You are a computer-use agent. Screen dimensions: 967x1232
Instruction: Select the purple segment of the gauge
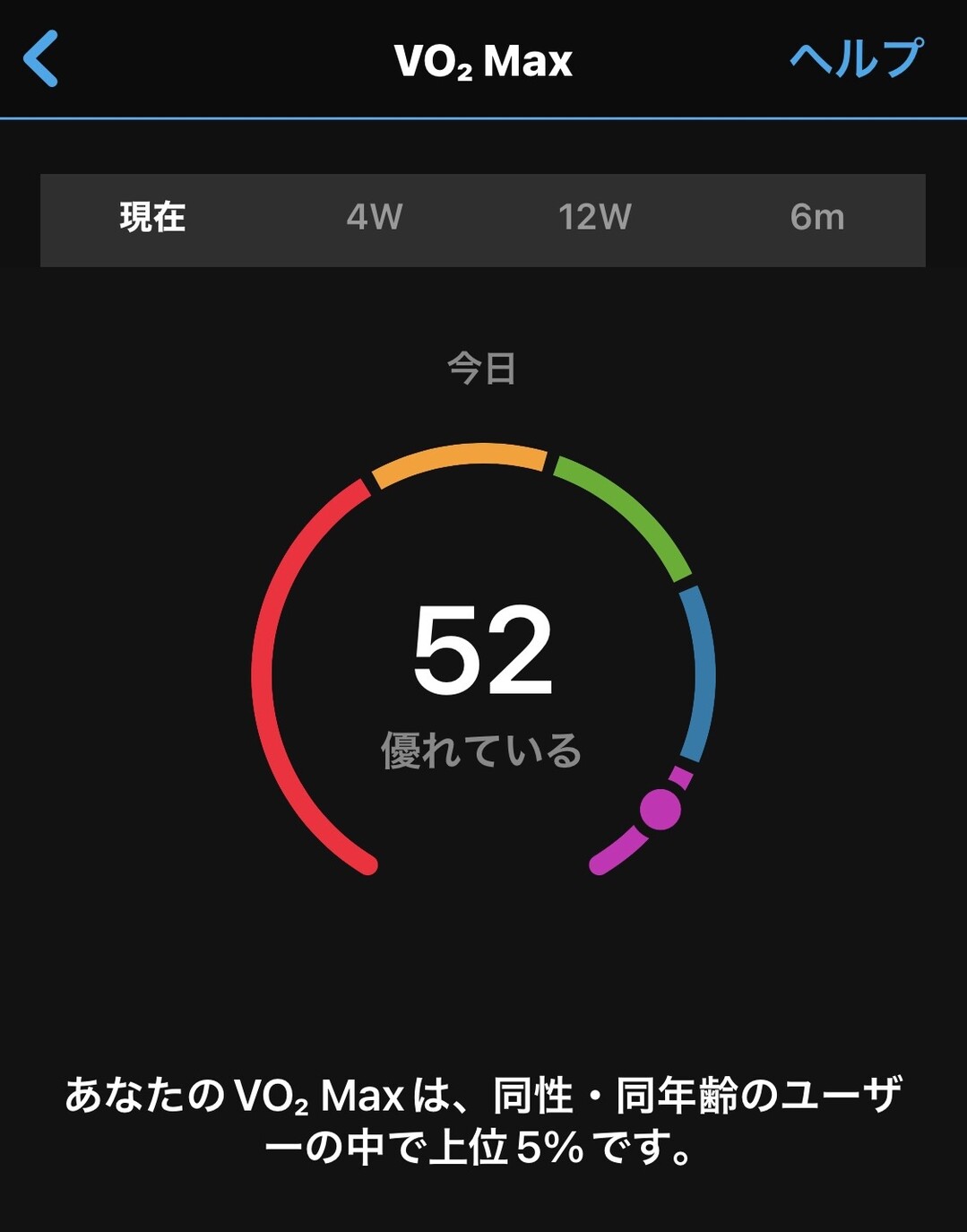pyautogui.click(x=618, y=852)
